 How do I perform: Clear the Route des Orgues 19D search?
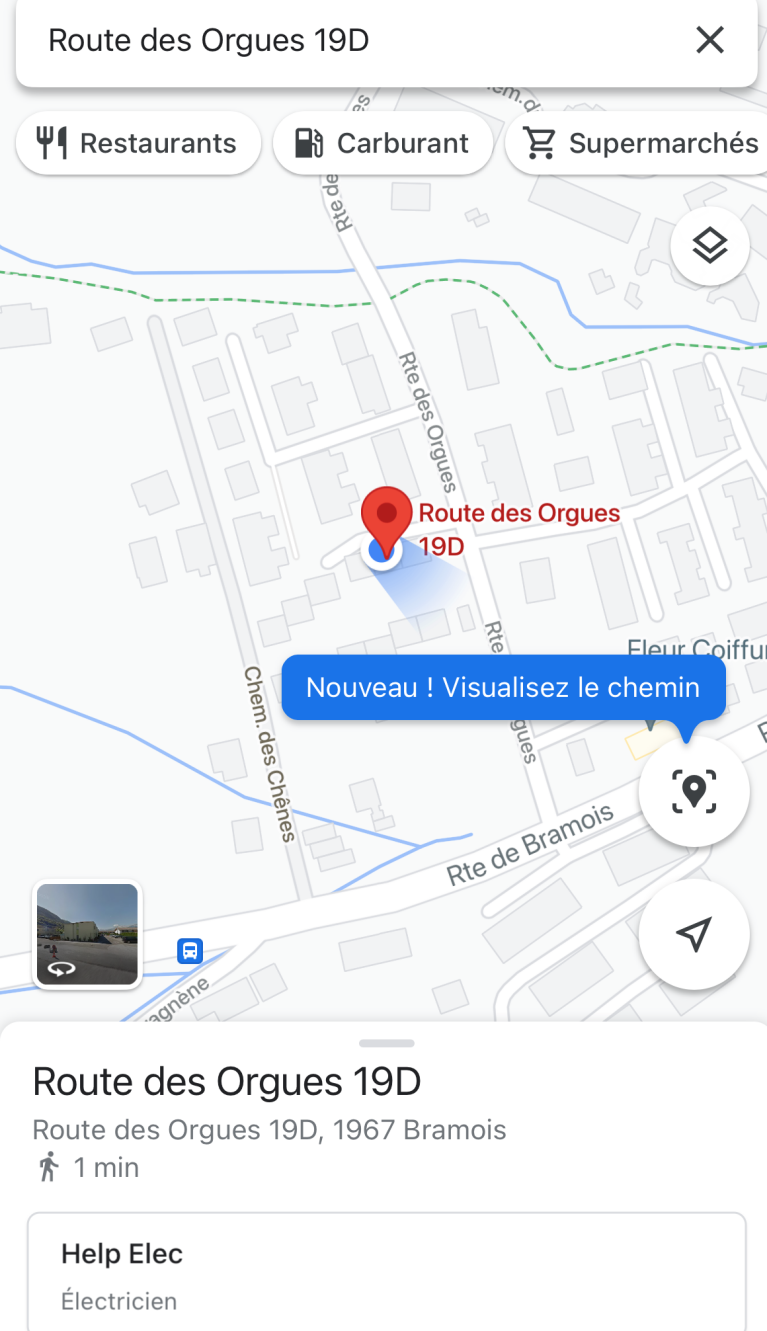[709, 40]
